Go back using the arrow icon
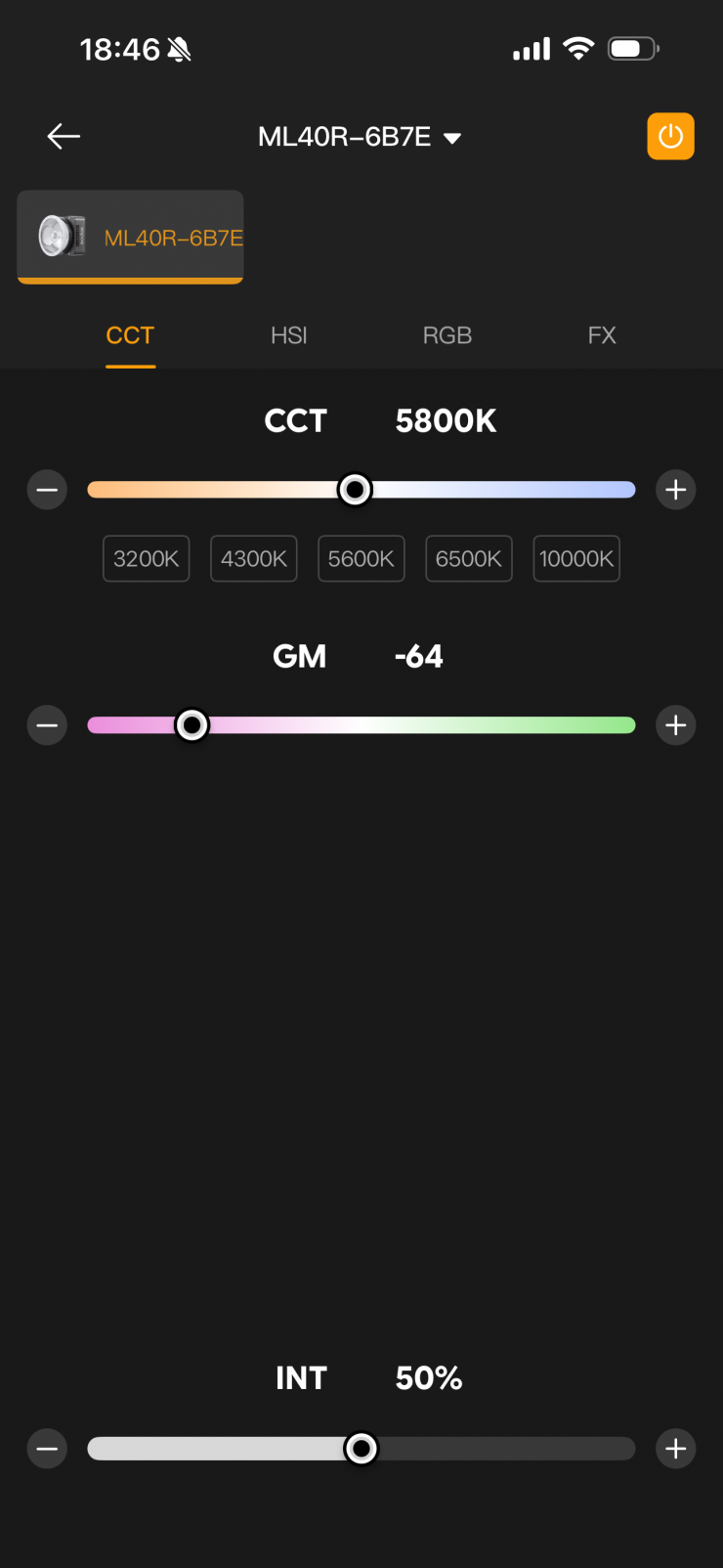 pos(64,136)
